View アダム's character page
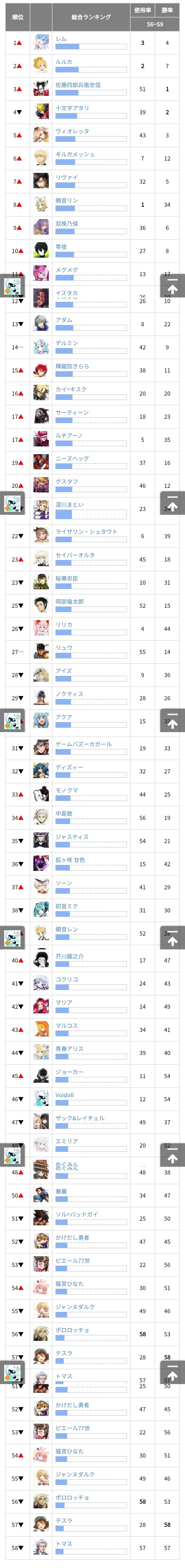Screen dimensions: 185x1568 [64, 320]
